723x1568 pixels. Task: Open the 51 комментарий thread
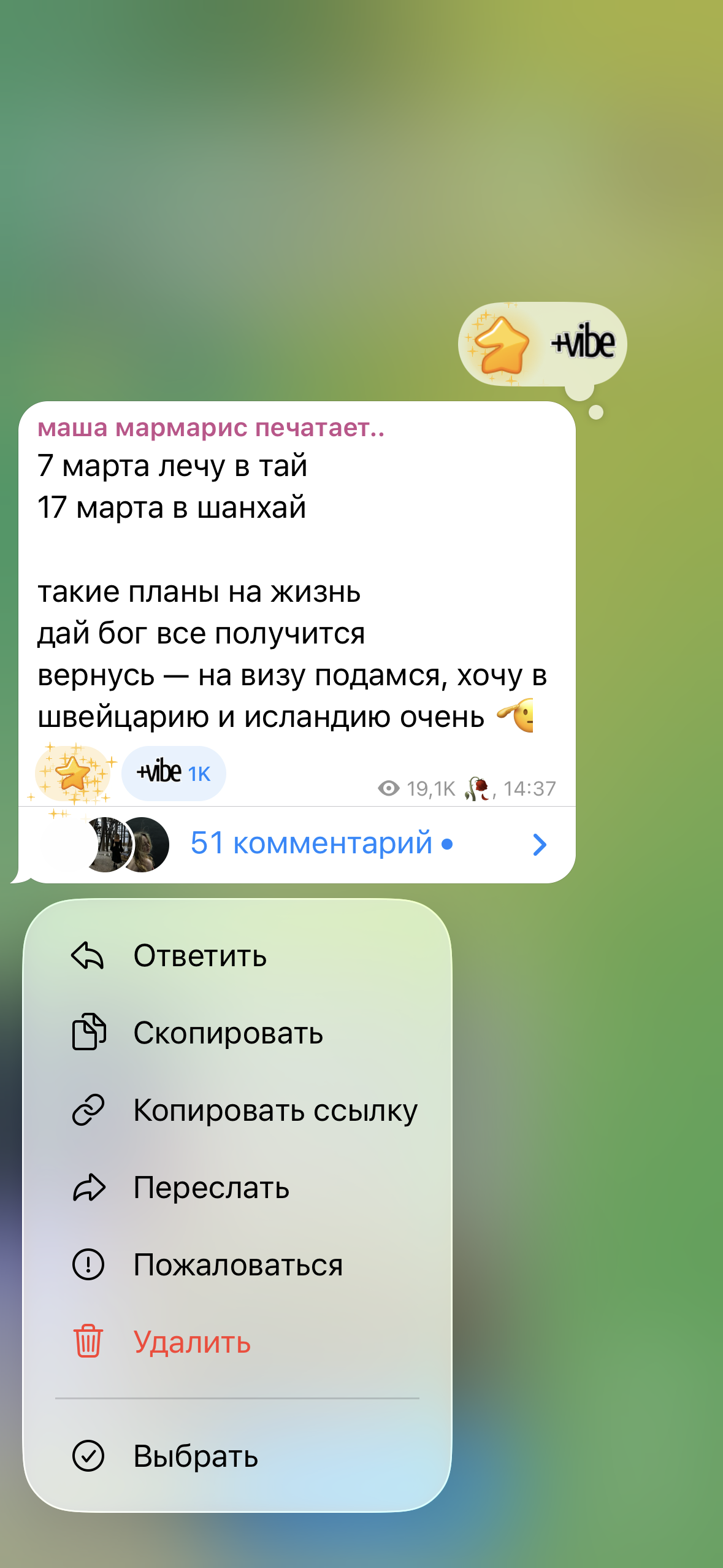(x=311, y=844)
